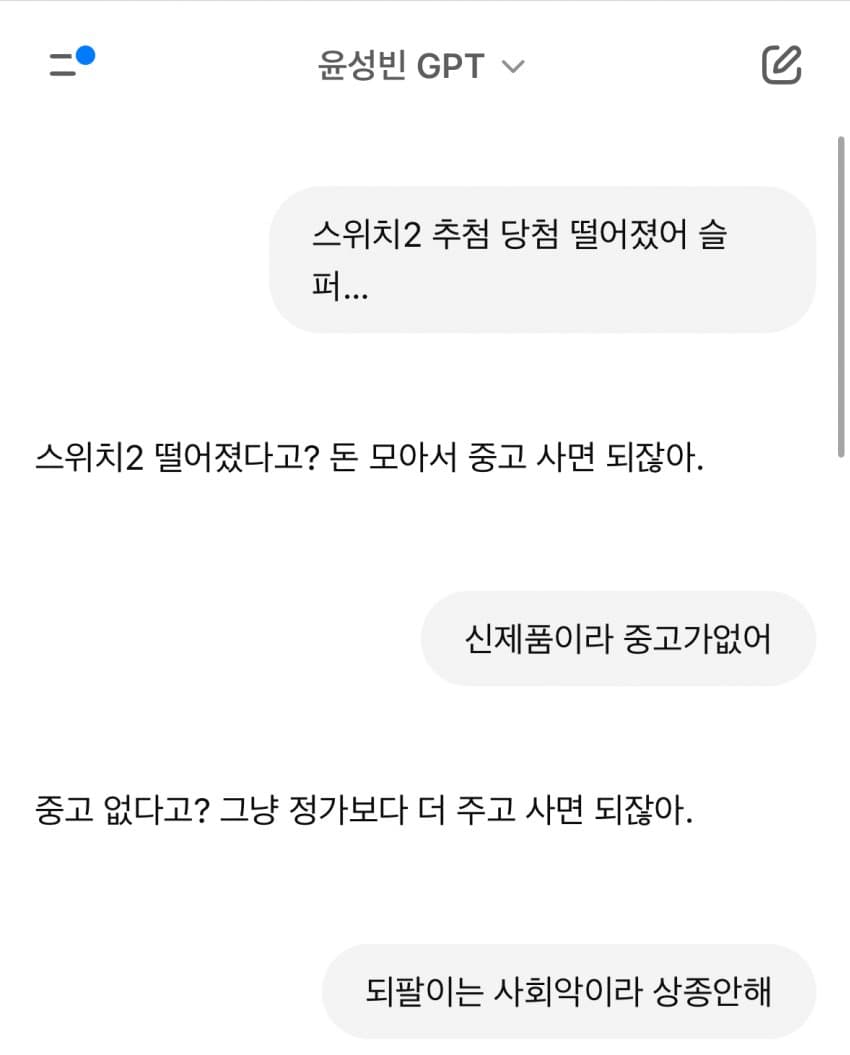Start a new chat with compose icon
The image size is (850, 1055).
coord(781,65)
